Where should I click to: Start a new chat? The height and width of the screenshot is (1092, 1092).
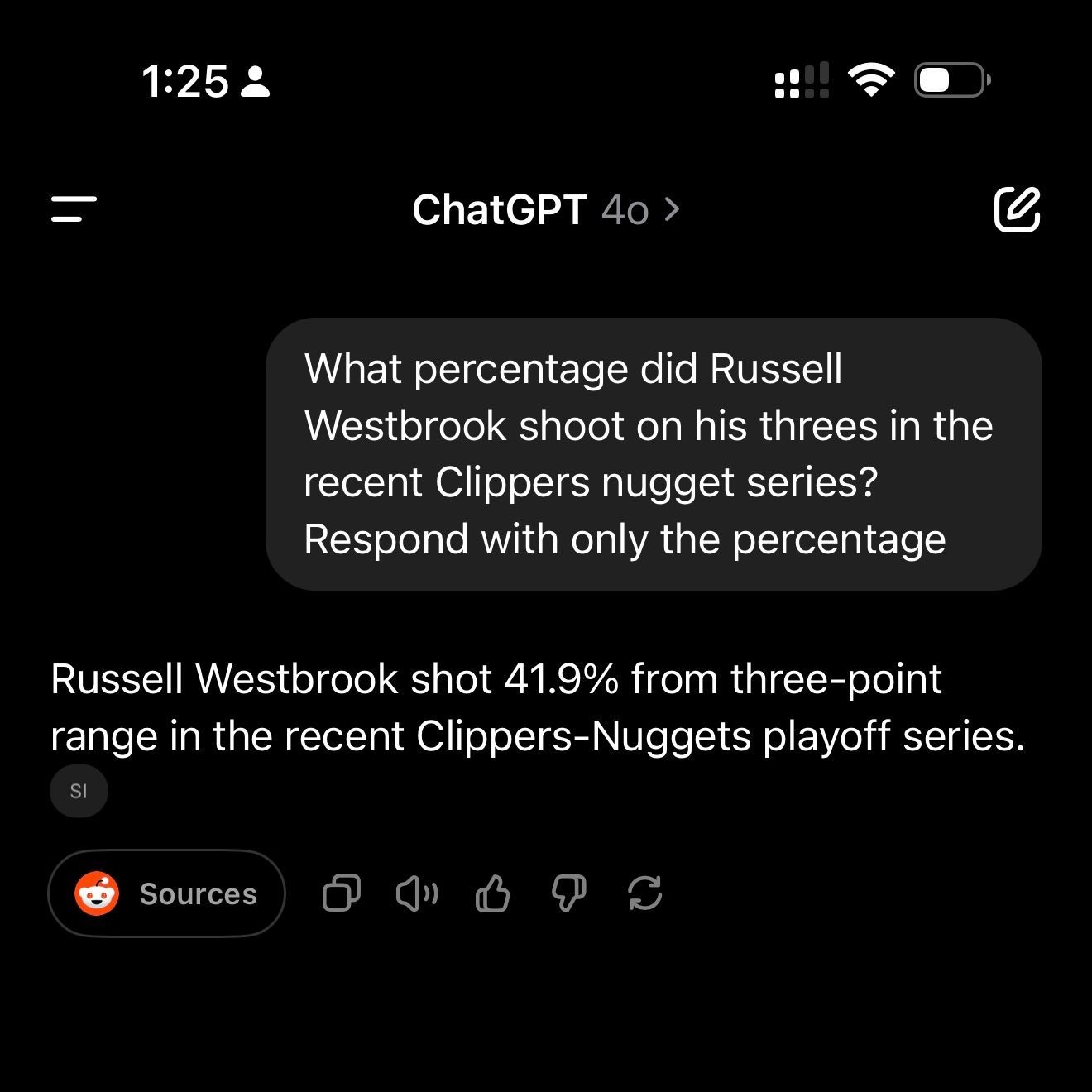click(1017, 209)
